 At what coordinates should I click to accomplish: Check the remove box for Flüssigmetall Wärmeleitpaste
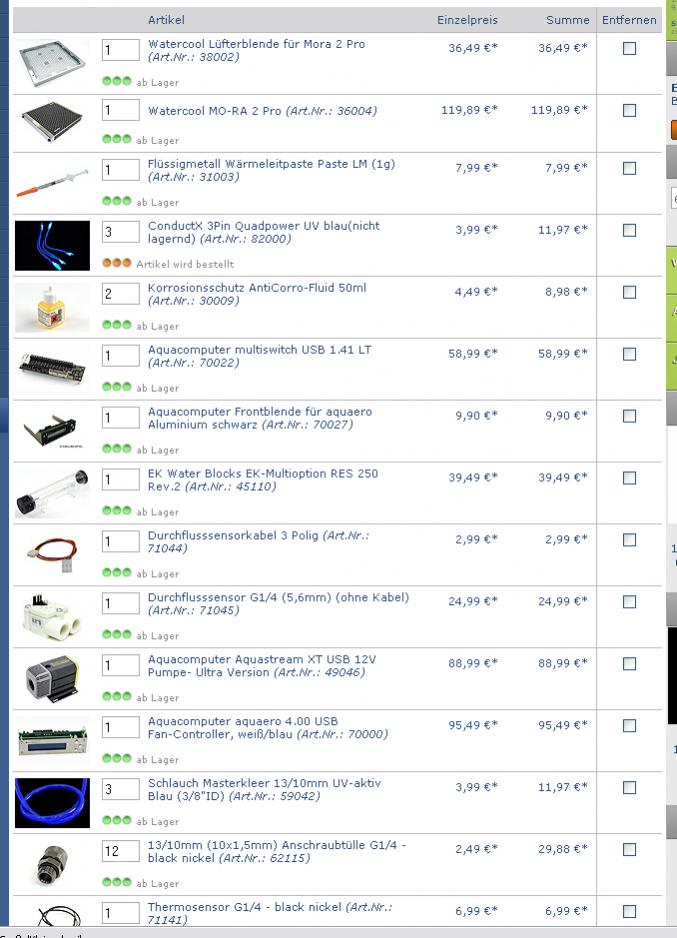tap(629, 168)
